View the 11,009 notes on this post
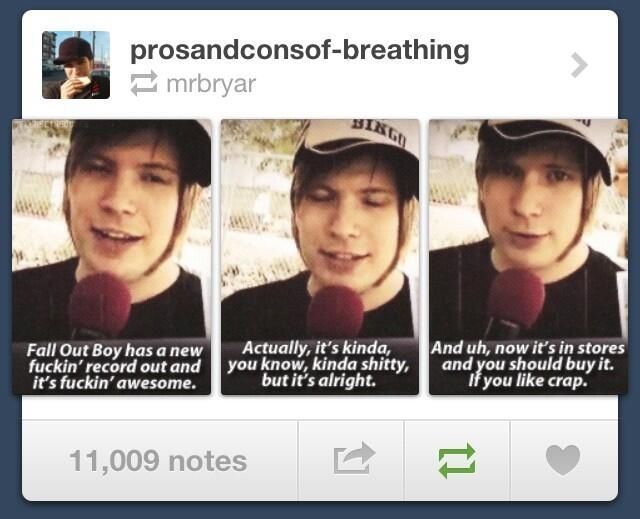Viewport: 640px width, 519px height. click(158, 461)
